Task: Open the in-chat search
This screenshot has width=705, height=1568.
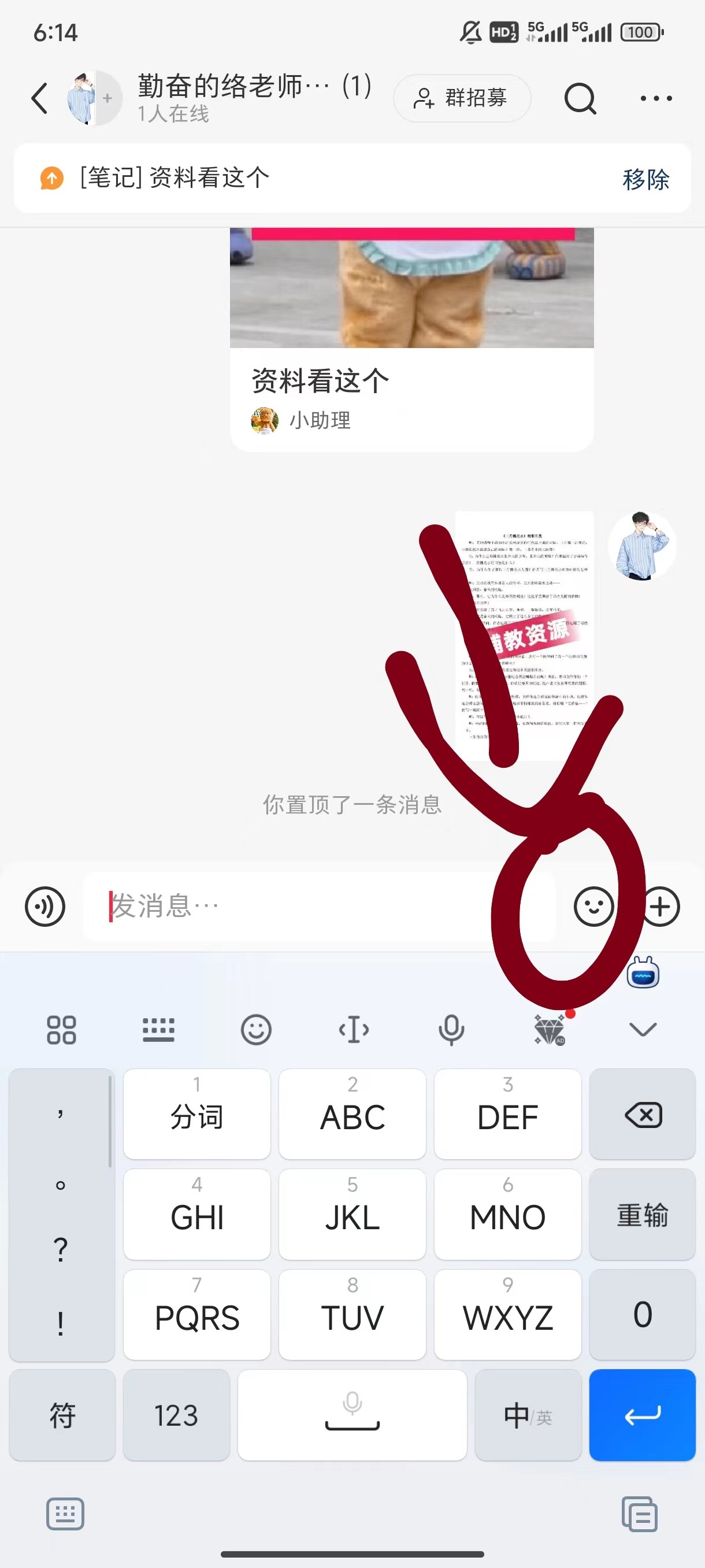Action: point(580,99)
